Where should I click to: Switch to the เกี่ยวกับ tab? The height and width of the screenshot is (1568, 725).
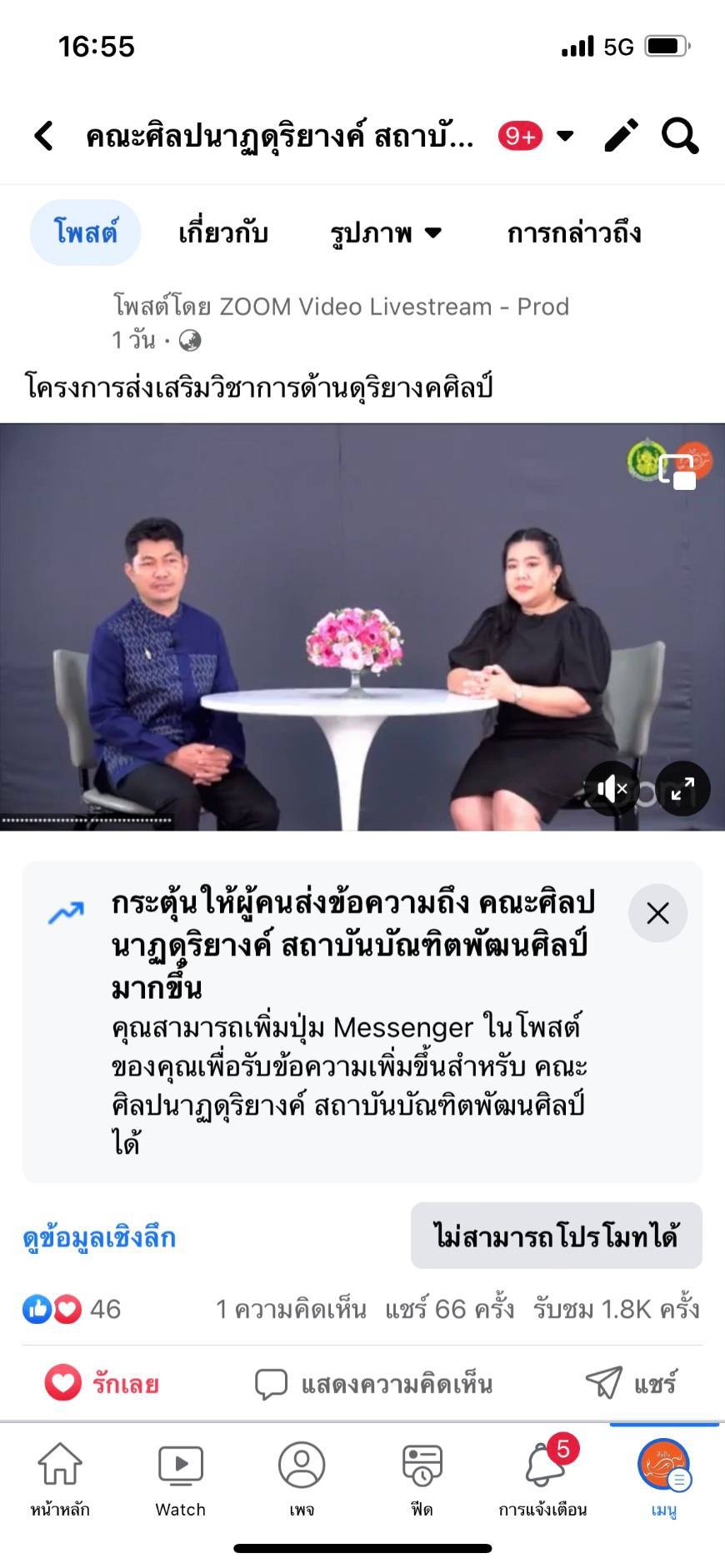click(223, 232)
